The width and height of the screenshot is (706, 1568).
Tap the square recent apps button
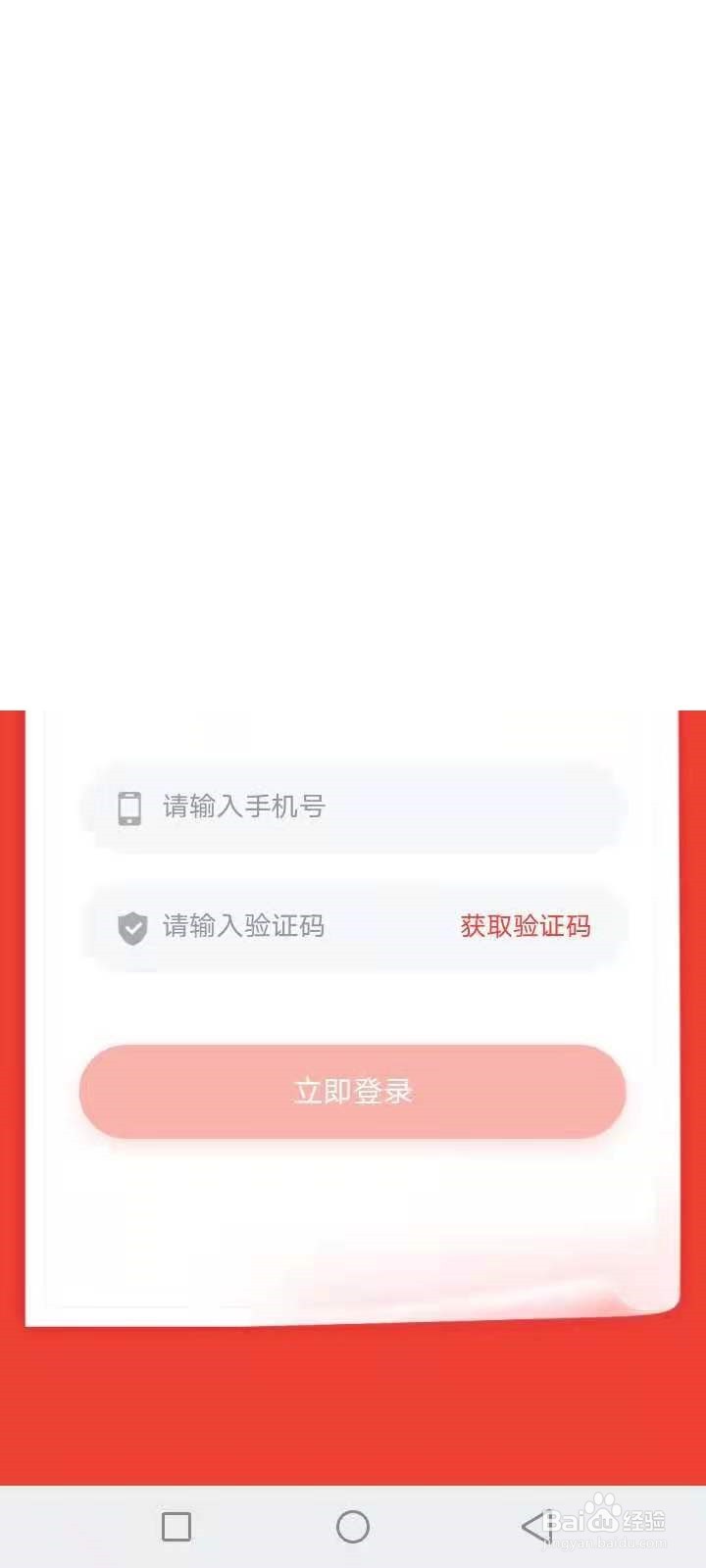pos(176,1526)
